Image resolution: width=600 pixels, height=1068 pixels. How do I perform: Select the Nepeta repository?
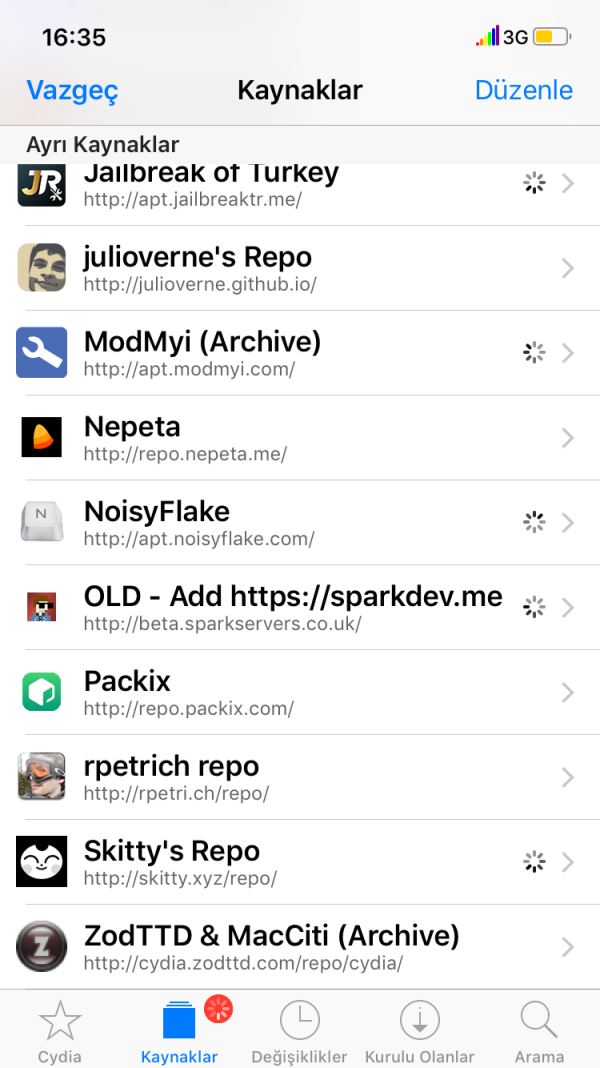[300, 438]
